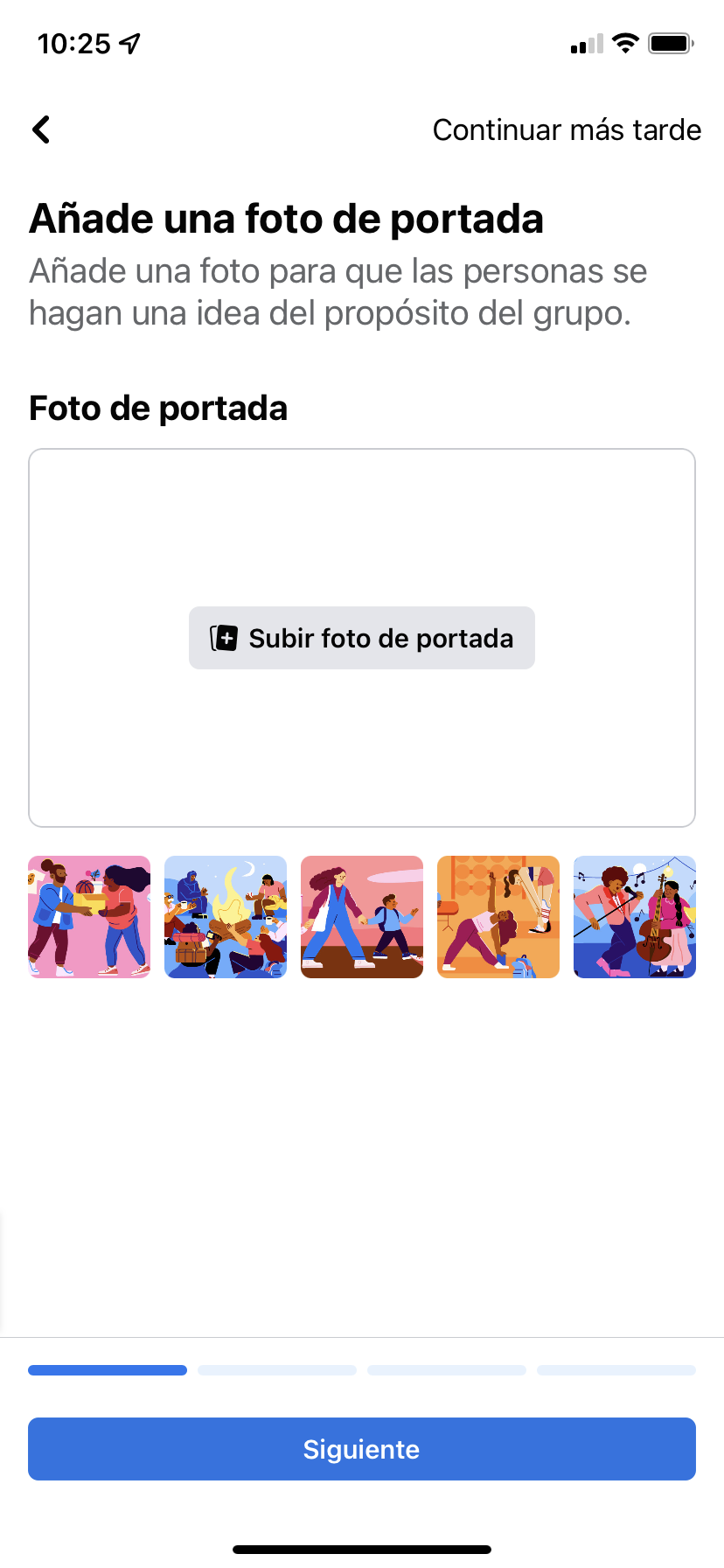Viewport: 724px width, 1568px height.
Task: Tap Subir foto de portada
Action: pos(362,638)
